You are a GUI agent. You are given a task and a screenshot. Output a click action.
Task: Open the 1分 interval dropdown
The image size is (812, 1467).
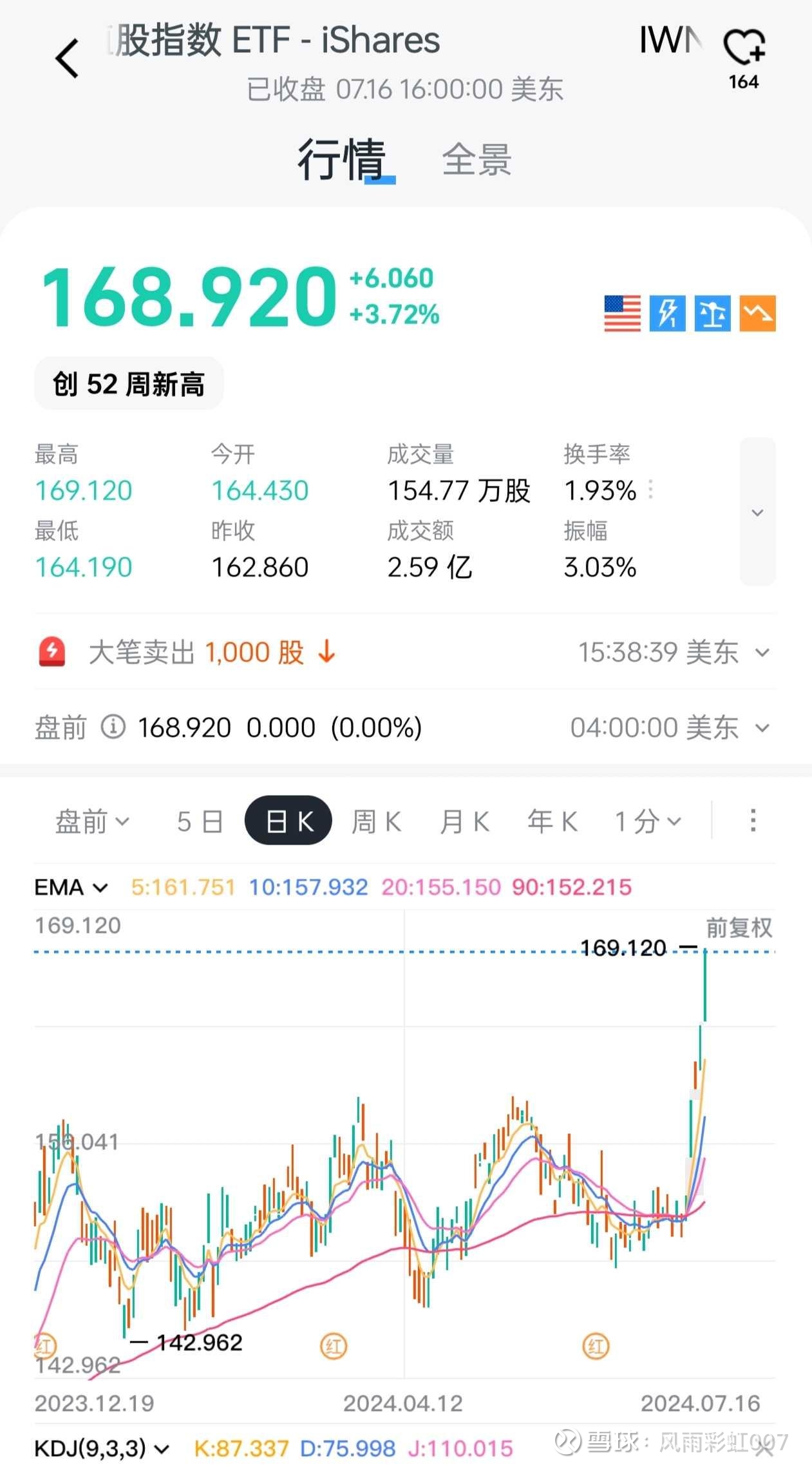click(x=647, y=821)
